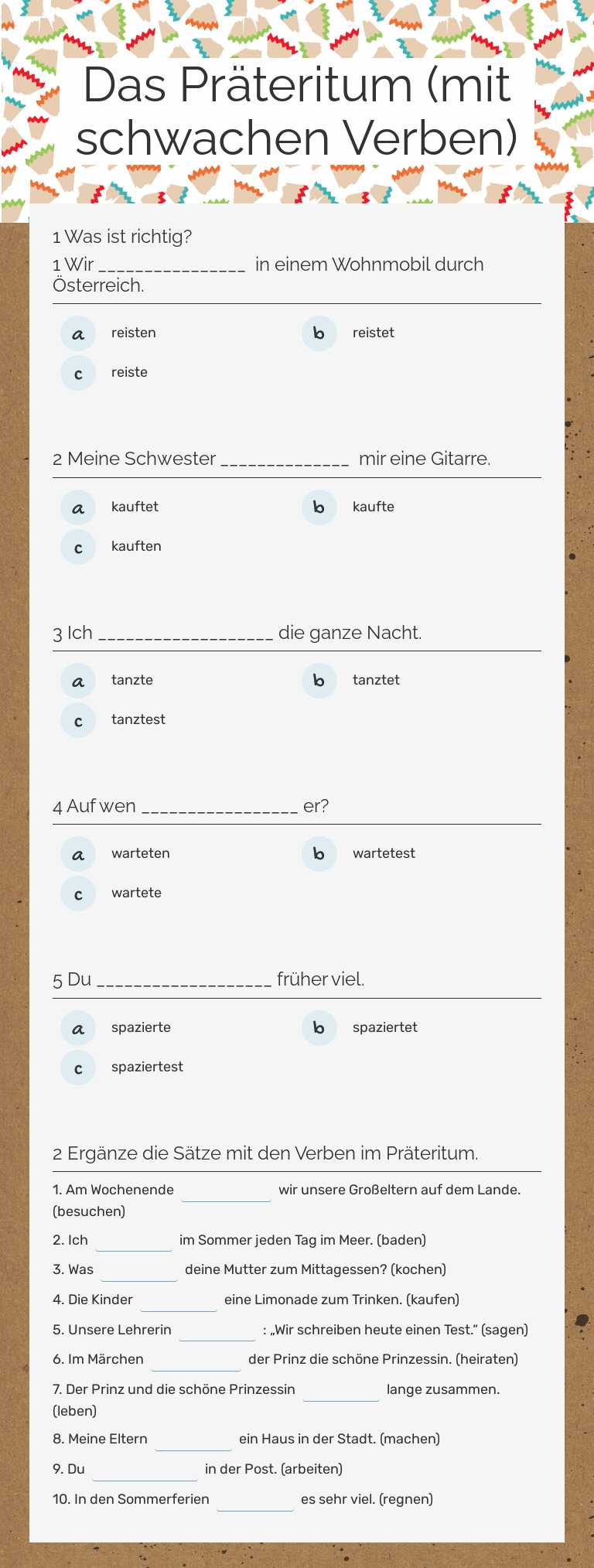Focus the blank for the kochen sentence
This screenshot has height=1568, width=594.
point(139,1270)
